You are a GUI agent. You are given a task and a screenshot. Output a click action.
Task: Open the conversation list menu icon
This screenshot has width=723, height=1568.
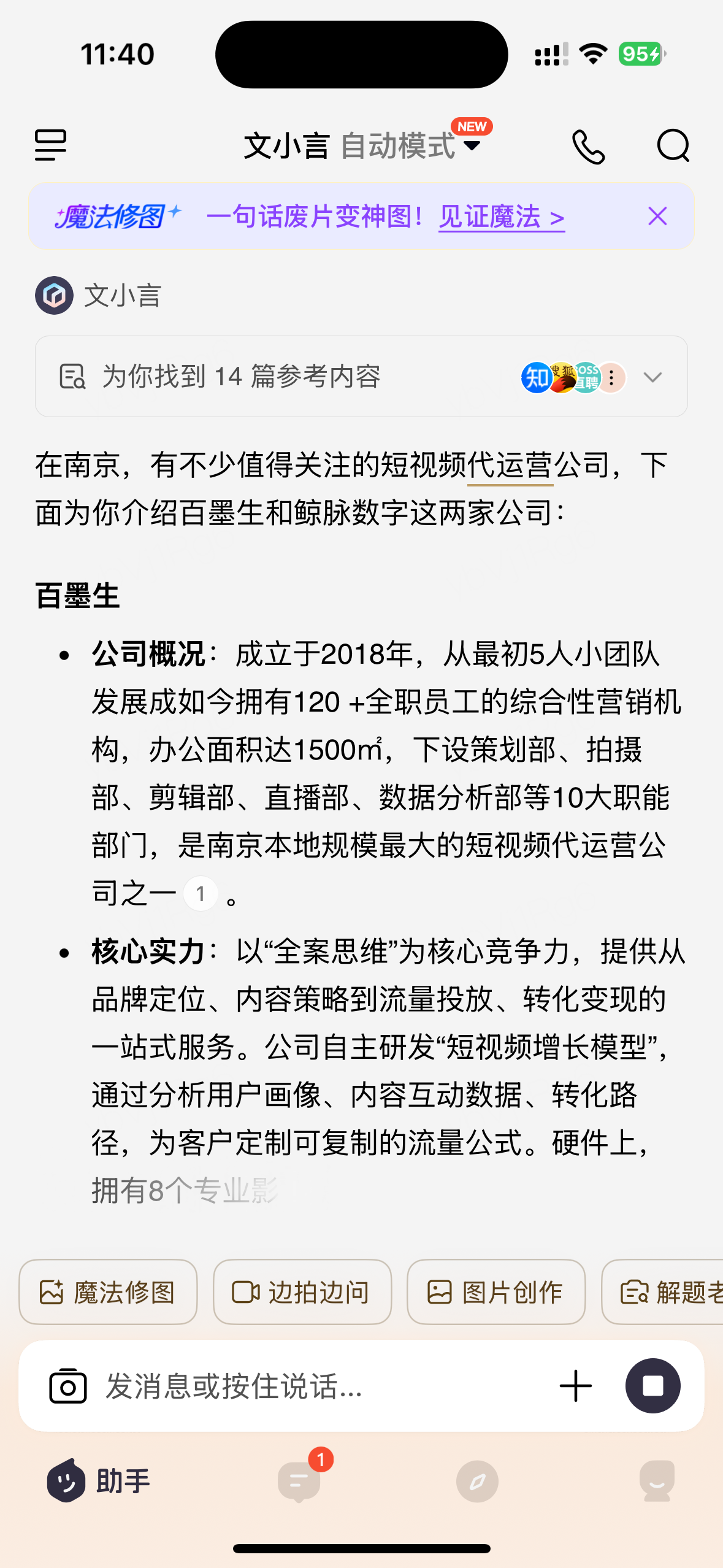50,145
